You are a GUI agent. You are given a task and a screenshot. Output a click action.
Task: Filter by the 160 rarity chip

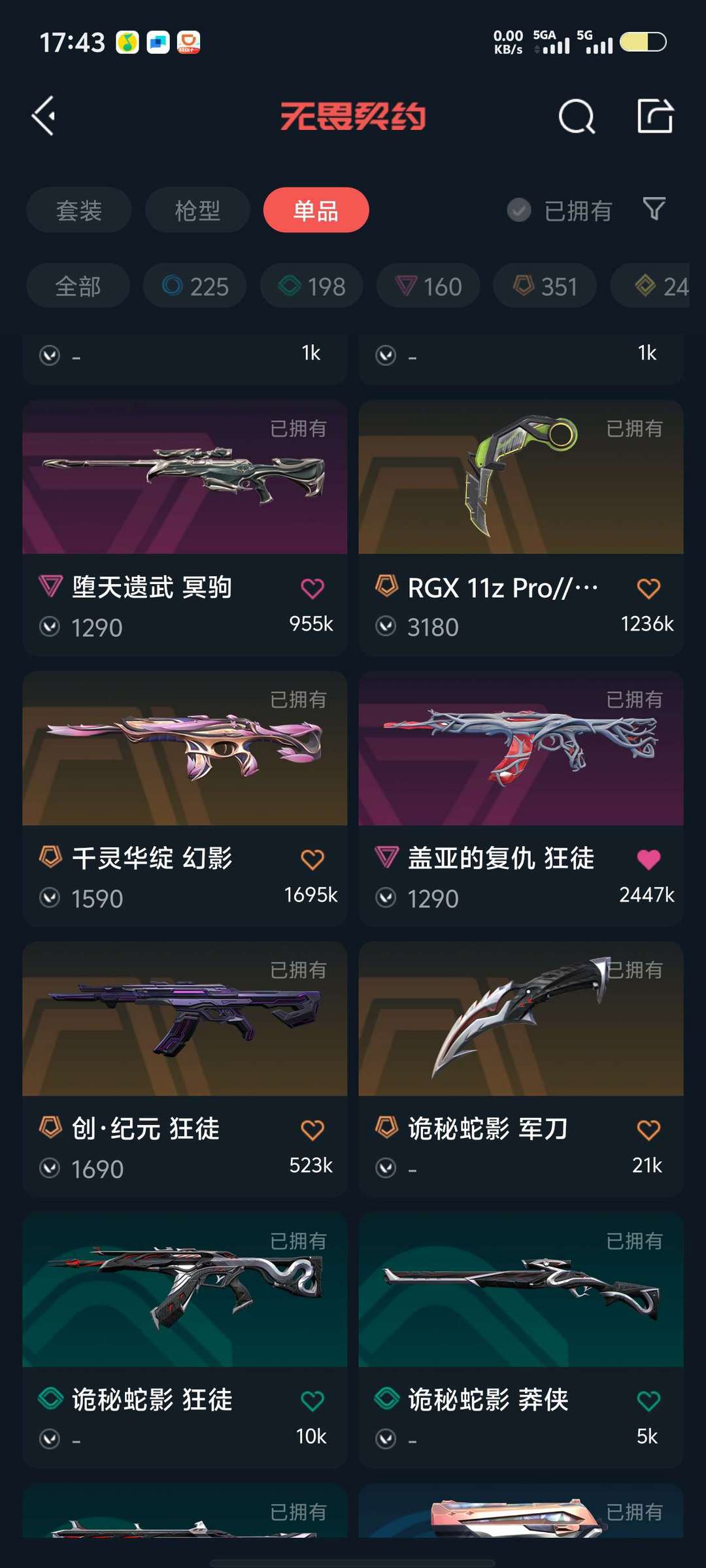tap(428, 286)
